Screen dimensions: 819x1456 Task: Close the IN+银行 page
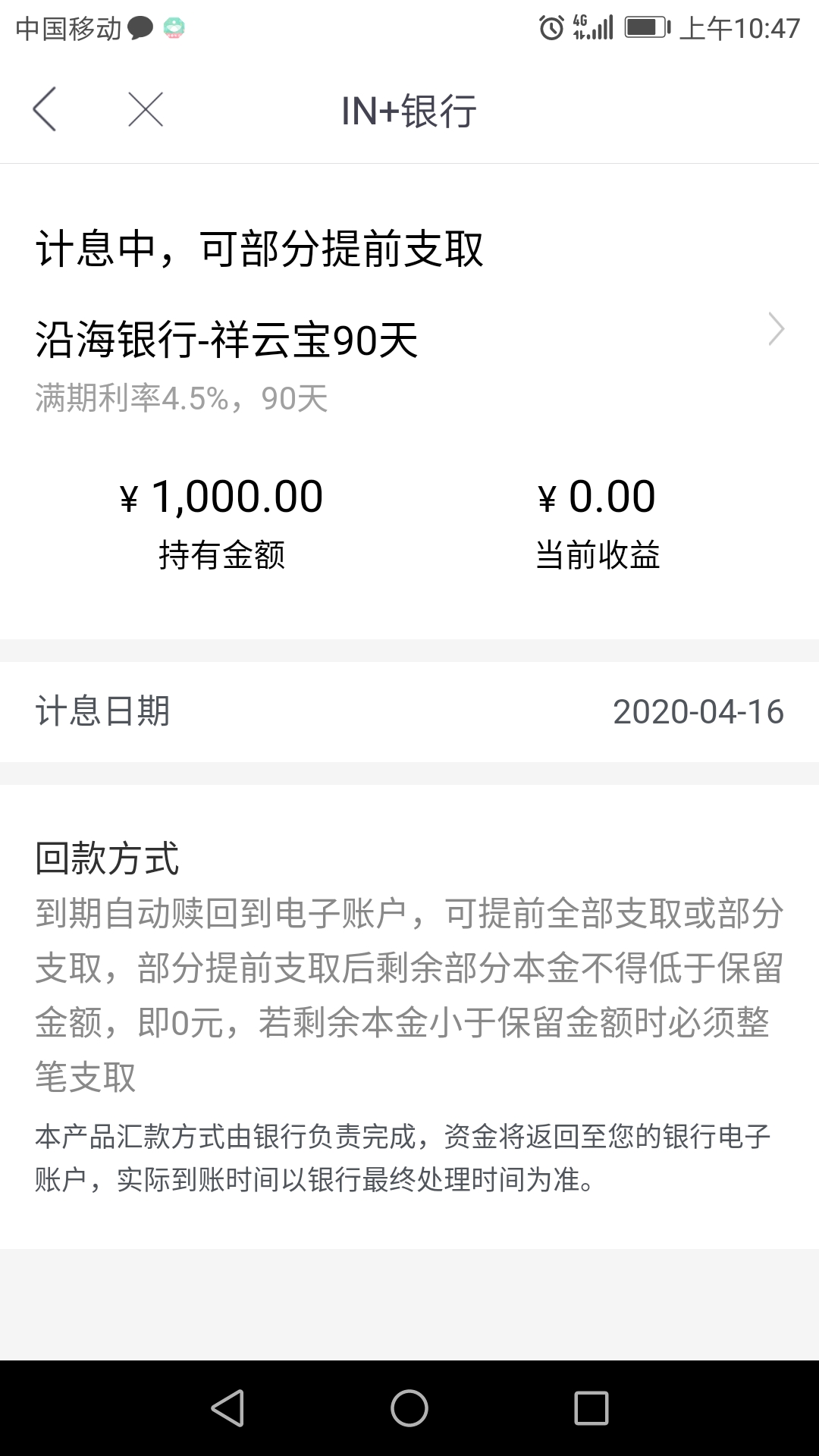146,110
